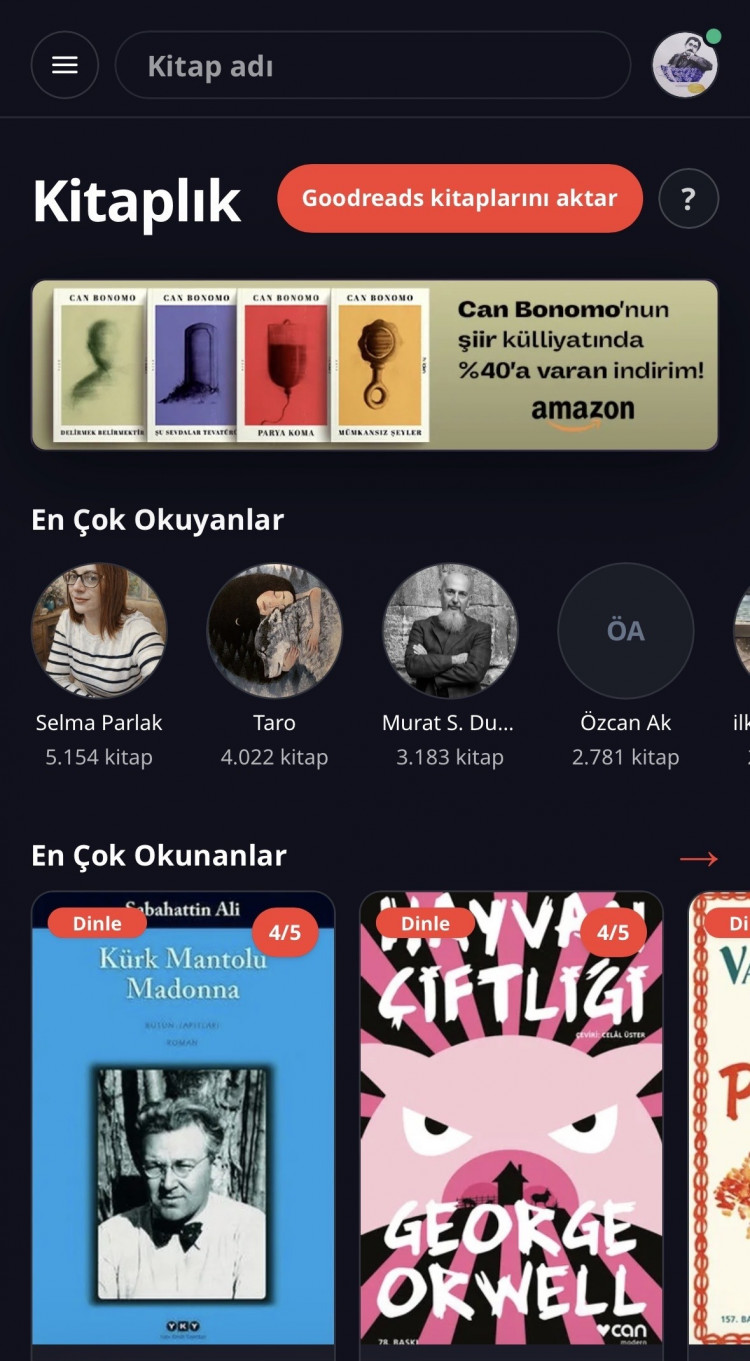
Task: Open the profile avatar
Action: (x=685, y=65)
